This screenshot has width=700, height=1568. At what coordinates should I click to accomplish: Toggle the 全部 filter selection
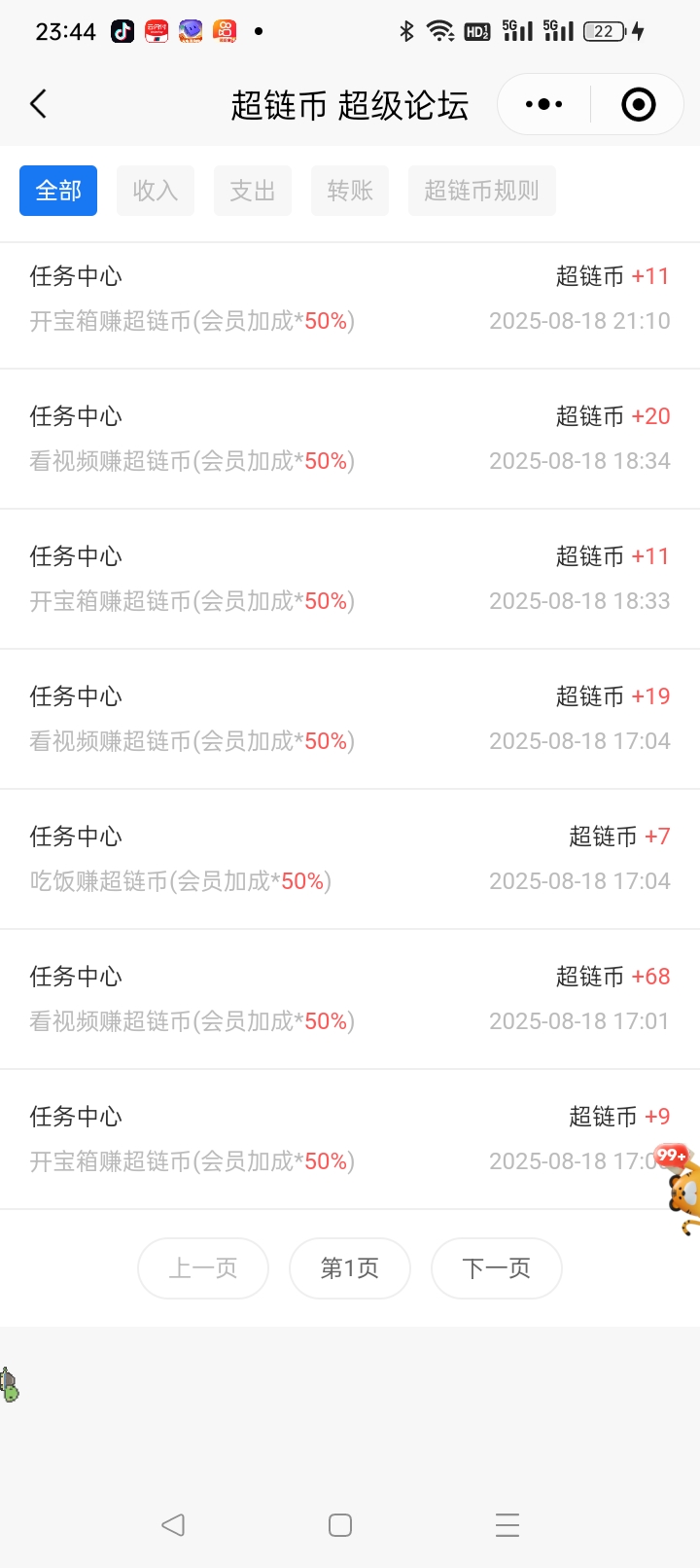57,191
